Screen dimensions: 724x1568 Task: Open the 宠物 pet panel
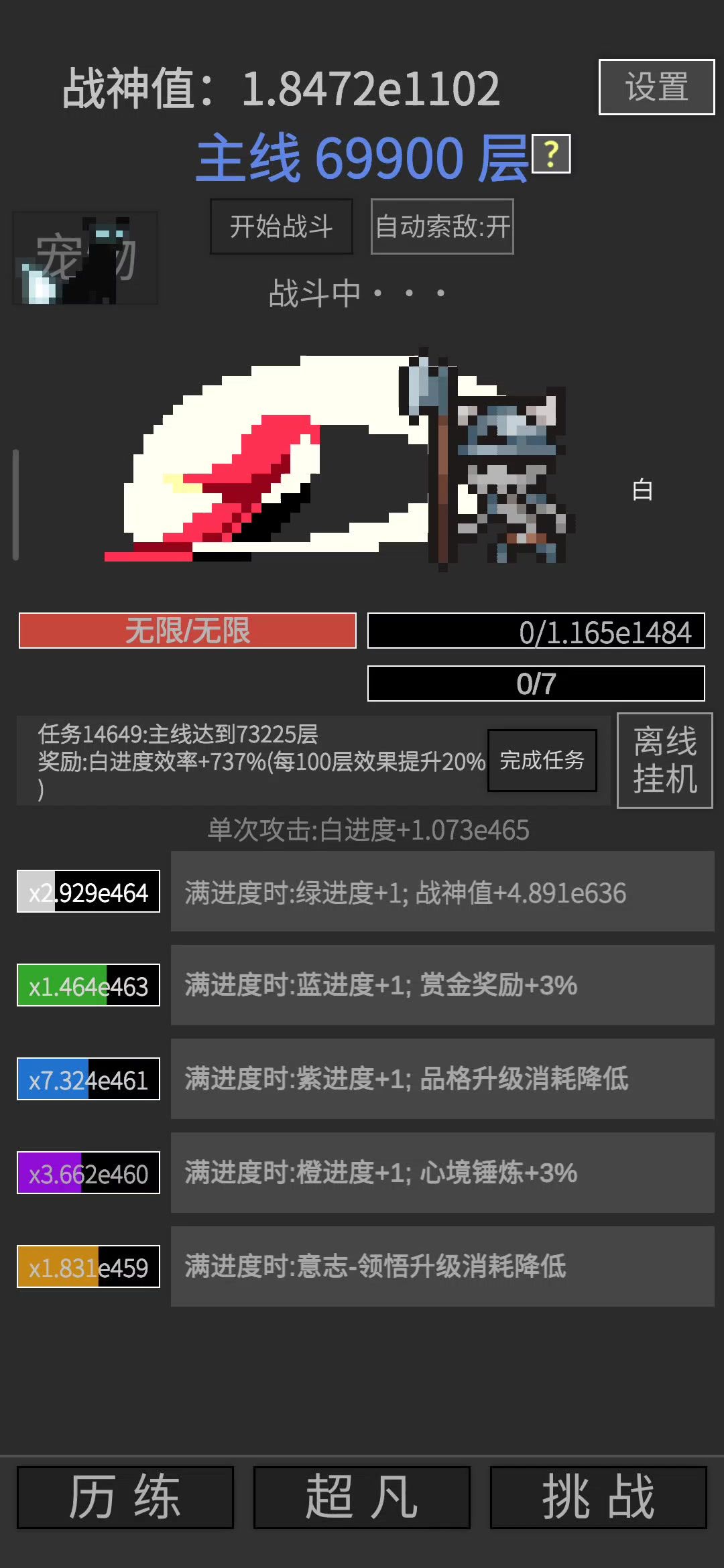click(85, 259)
